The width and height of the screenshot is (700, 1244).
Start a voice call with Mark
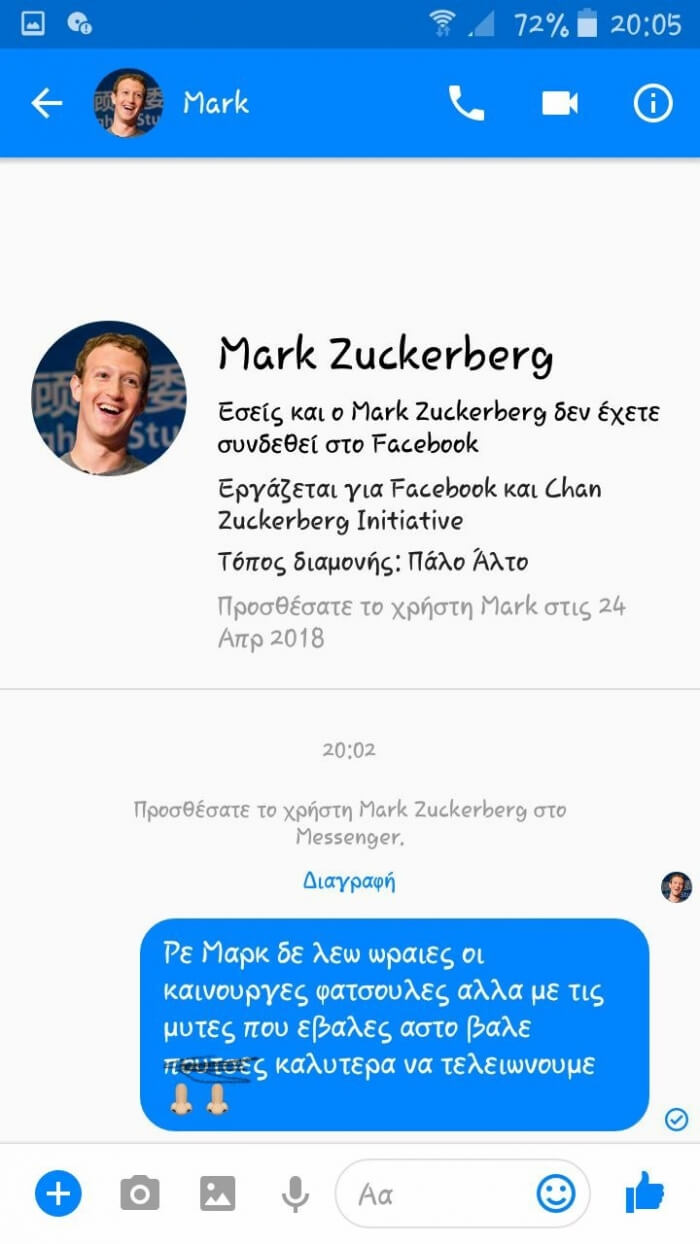(466, 103)
